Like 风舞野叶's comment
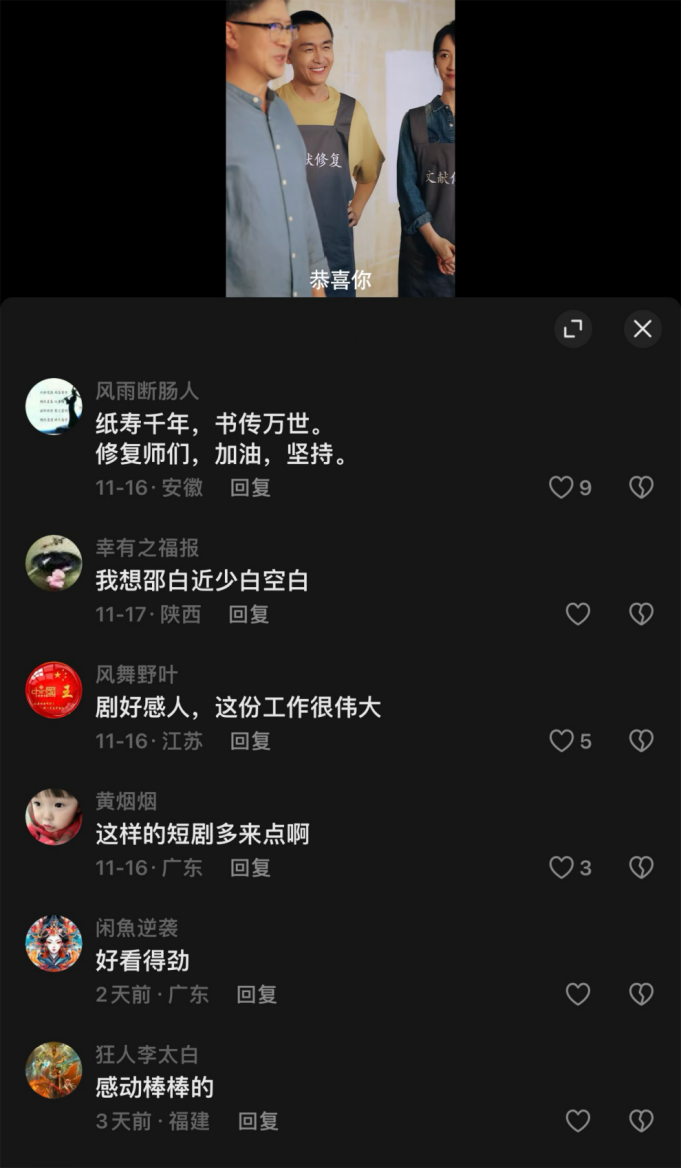 (x=561, y=741)
